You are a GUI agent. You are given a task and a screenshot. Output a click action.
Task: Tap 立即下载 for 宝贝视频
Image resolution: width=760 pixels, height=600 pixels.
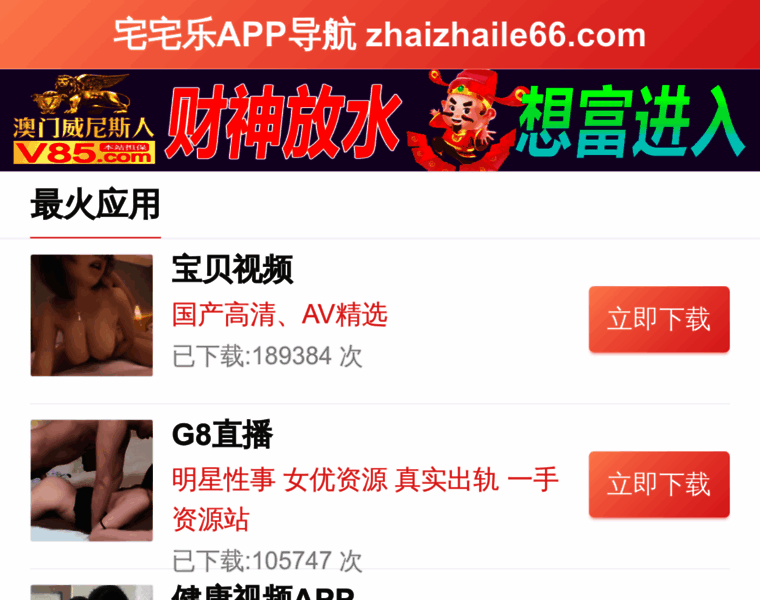(x=658, y=319)
